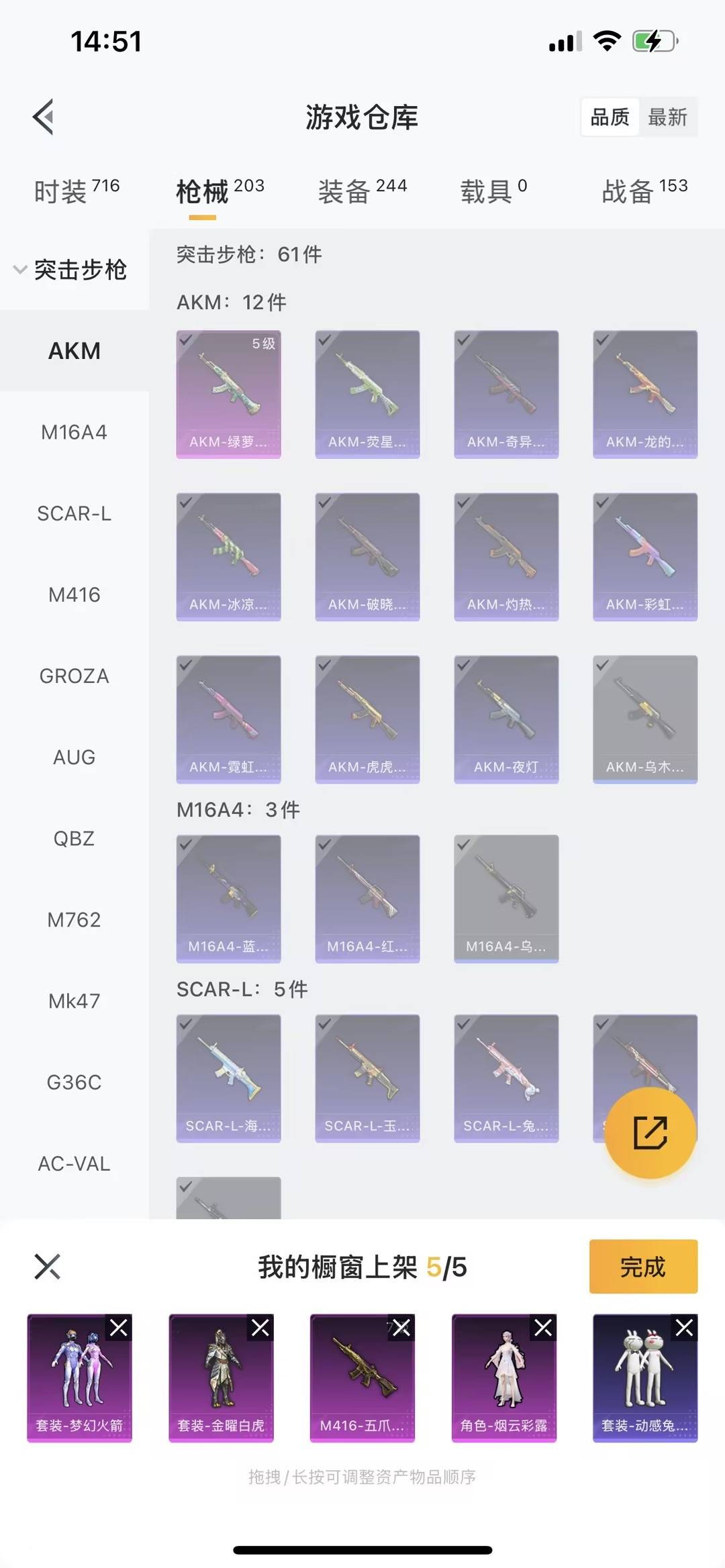
Task: Select the AKM-绿萝 skin tile
Action: tap(228, 394)
